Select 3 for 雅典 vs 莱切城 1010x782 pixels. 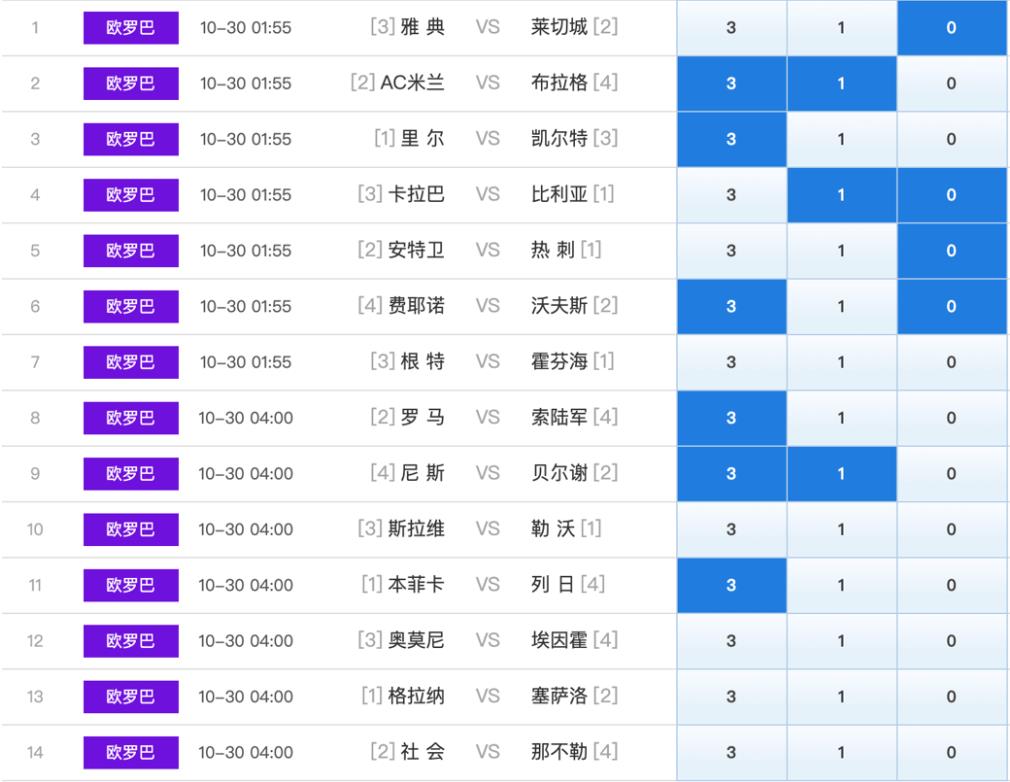pos(731,28)
